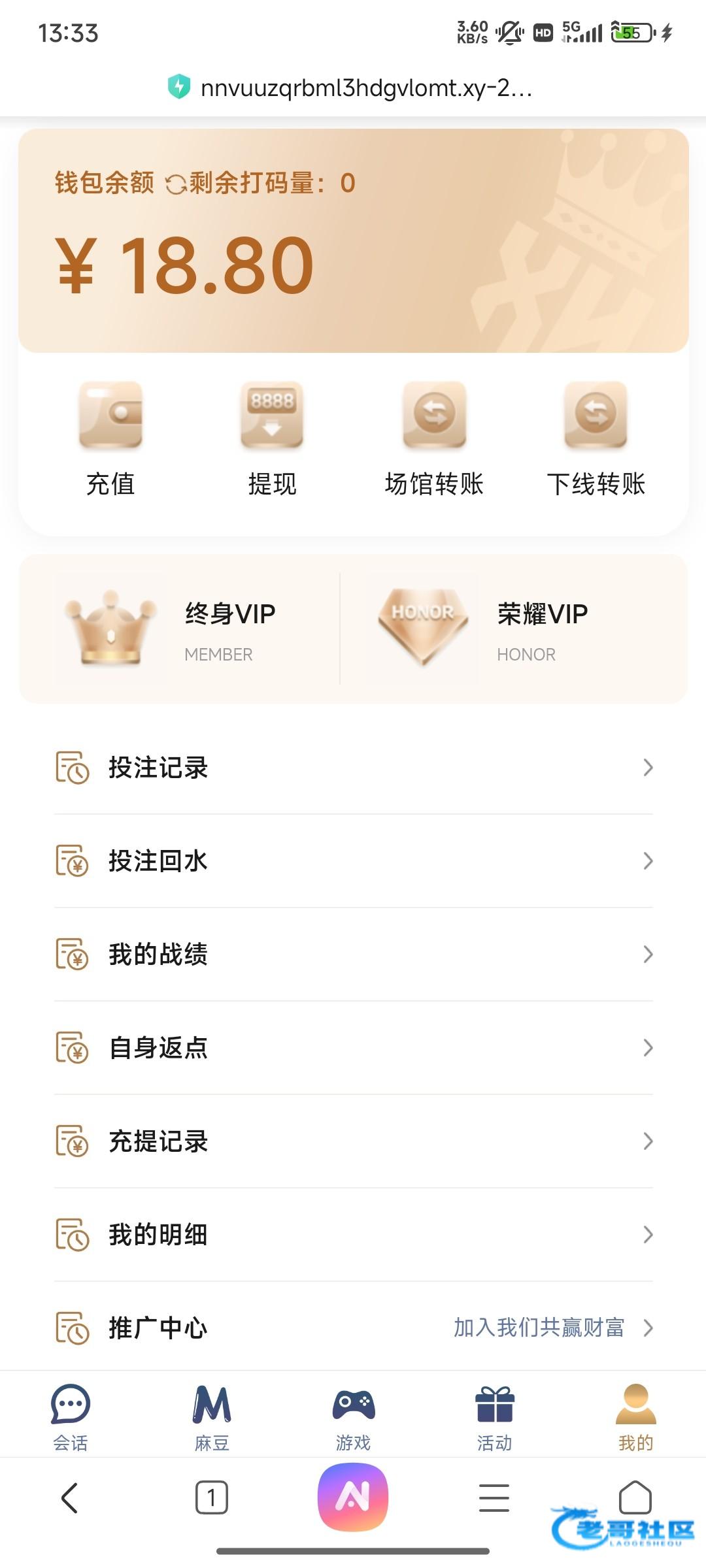This screenshot has height=1568, width=706.
Task: Open 投注记录 betting records
Action: 353,768
